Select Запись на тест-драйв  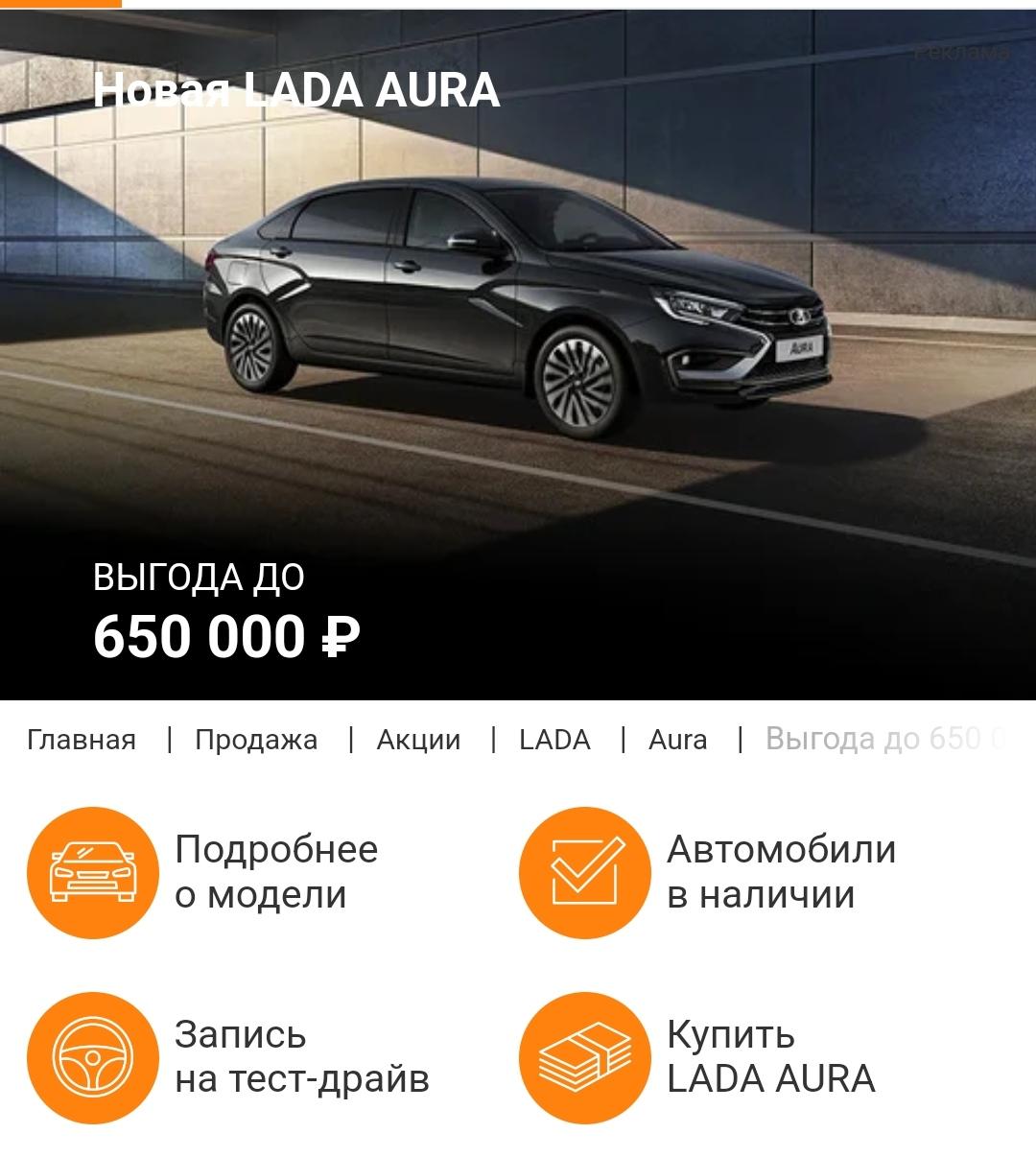pos(300,1057)
